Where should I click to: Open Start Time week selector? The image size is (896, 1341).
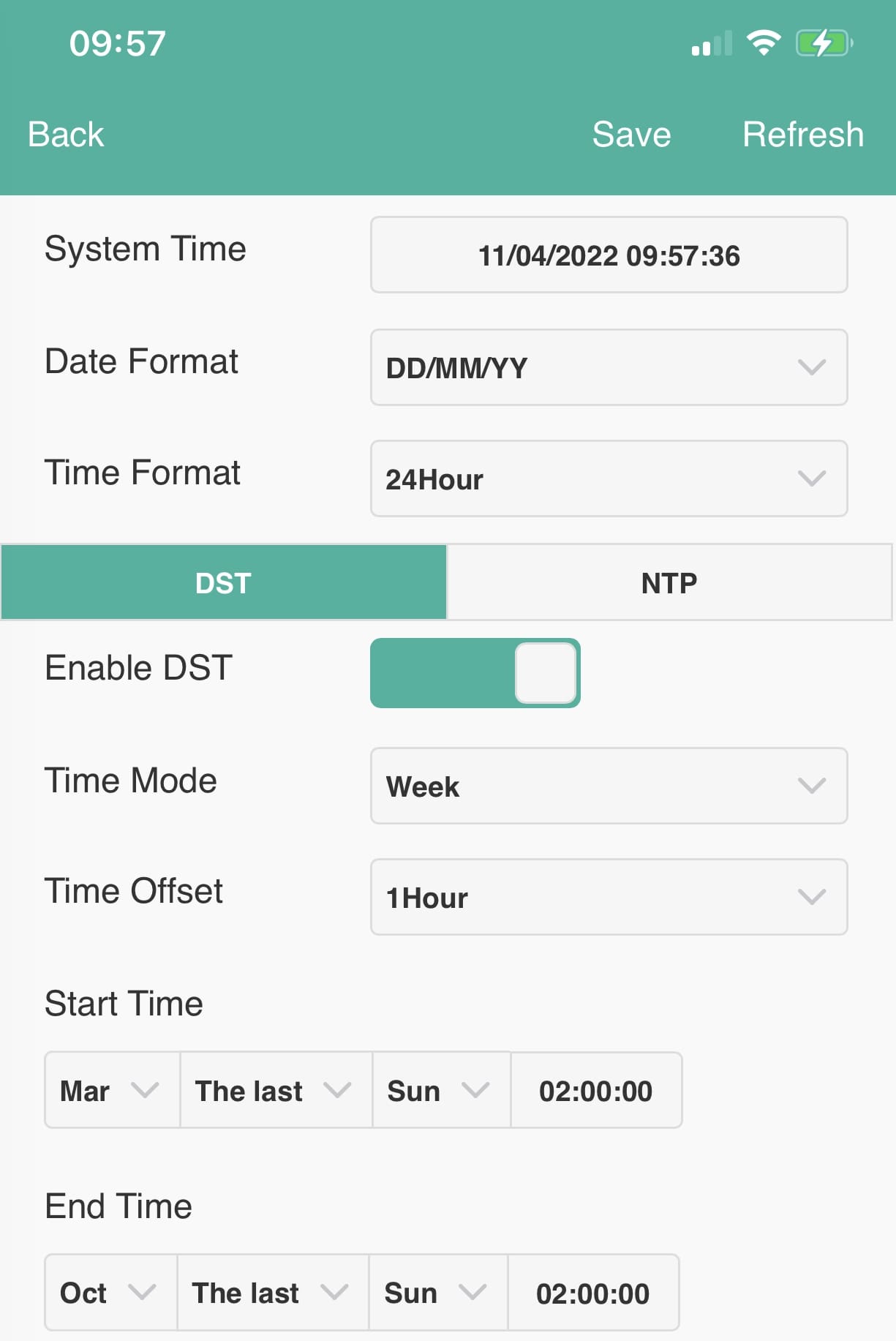pos(275,1091)
